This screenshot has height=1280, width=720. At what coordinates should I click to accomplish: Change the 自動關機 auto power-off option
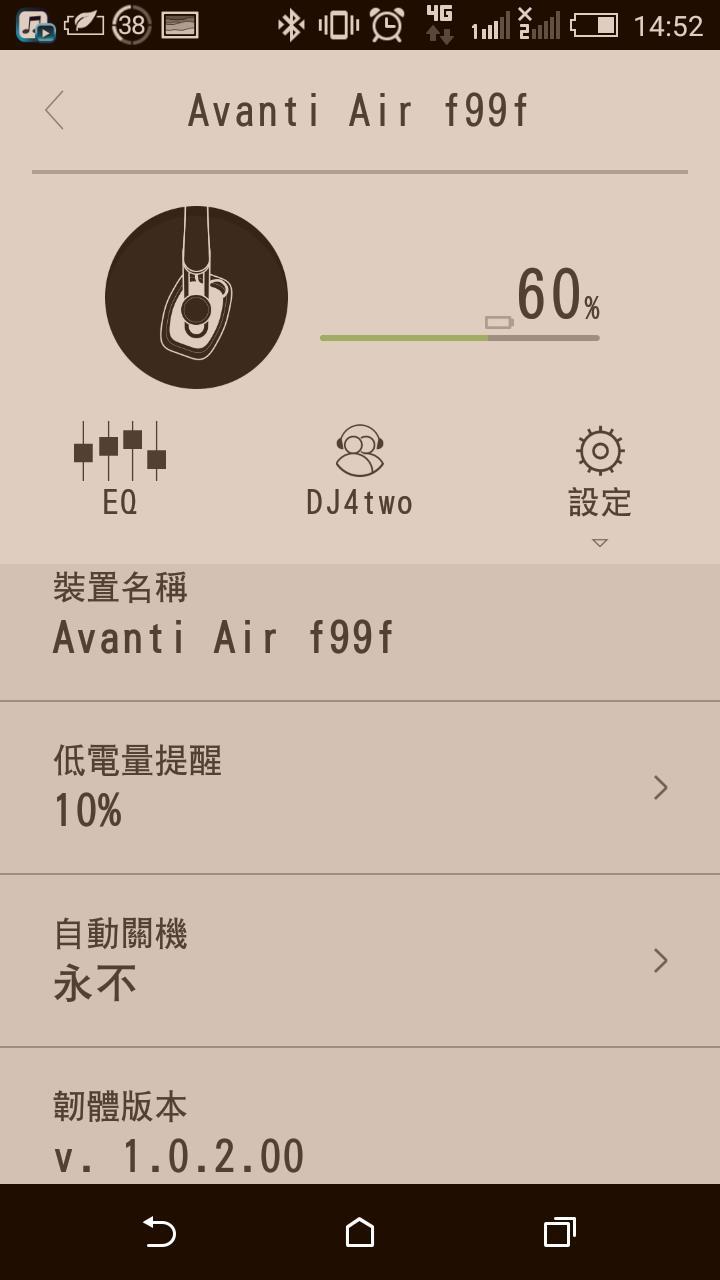tap(360, 961)
